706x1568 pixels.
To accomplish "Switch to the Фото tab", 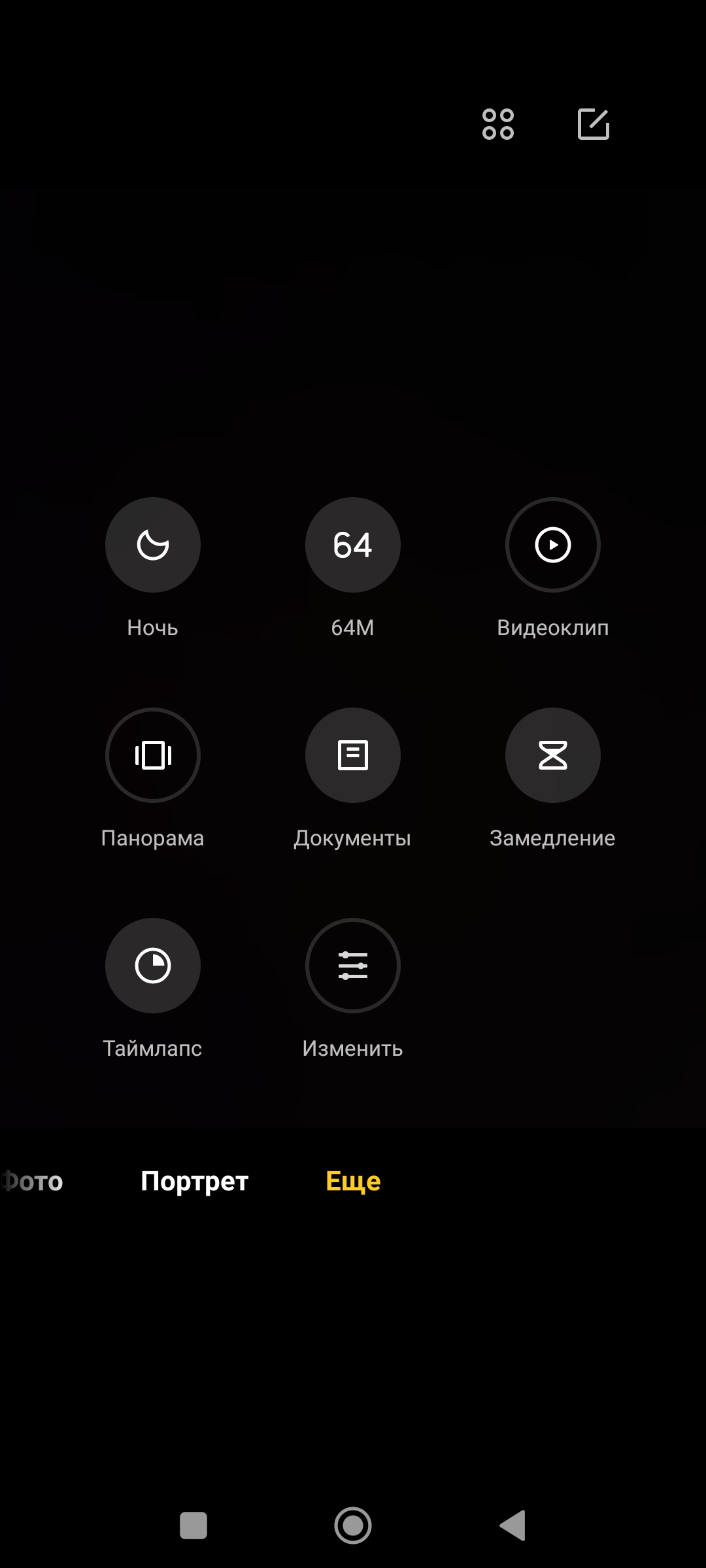I will point(31,1181).
